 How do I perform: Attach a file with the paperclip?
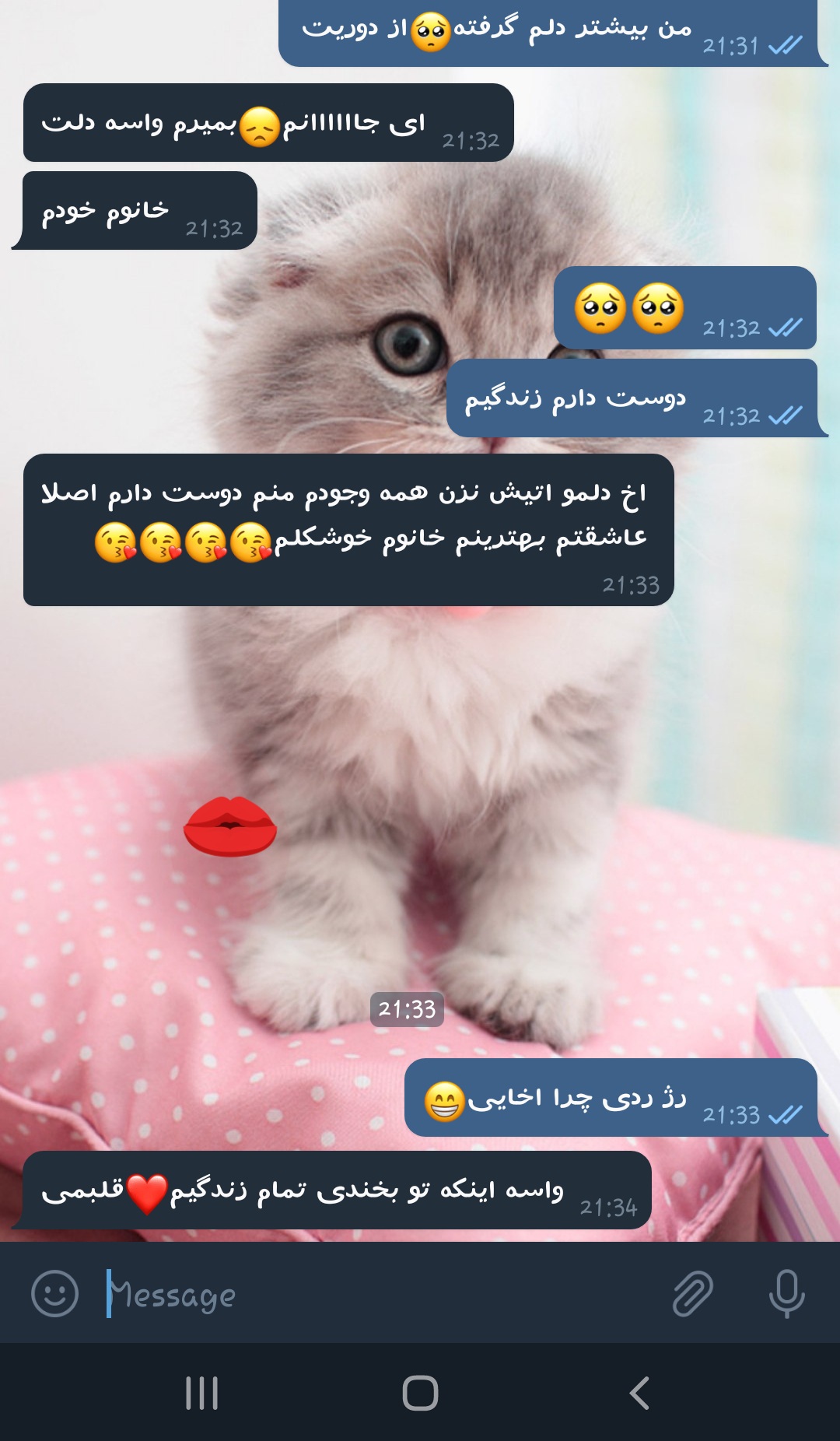pos(692,1294)
